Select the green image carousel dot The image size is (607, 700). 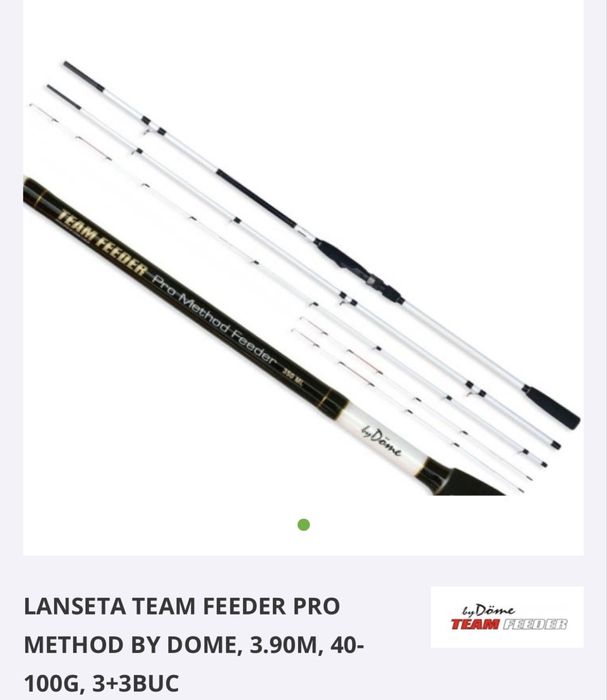(x=304, y=525)
